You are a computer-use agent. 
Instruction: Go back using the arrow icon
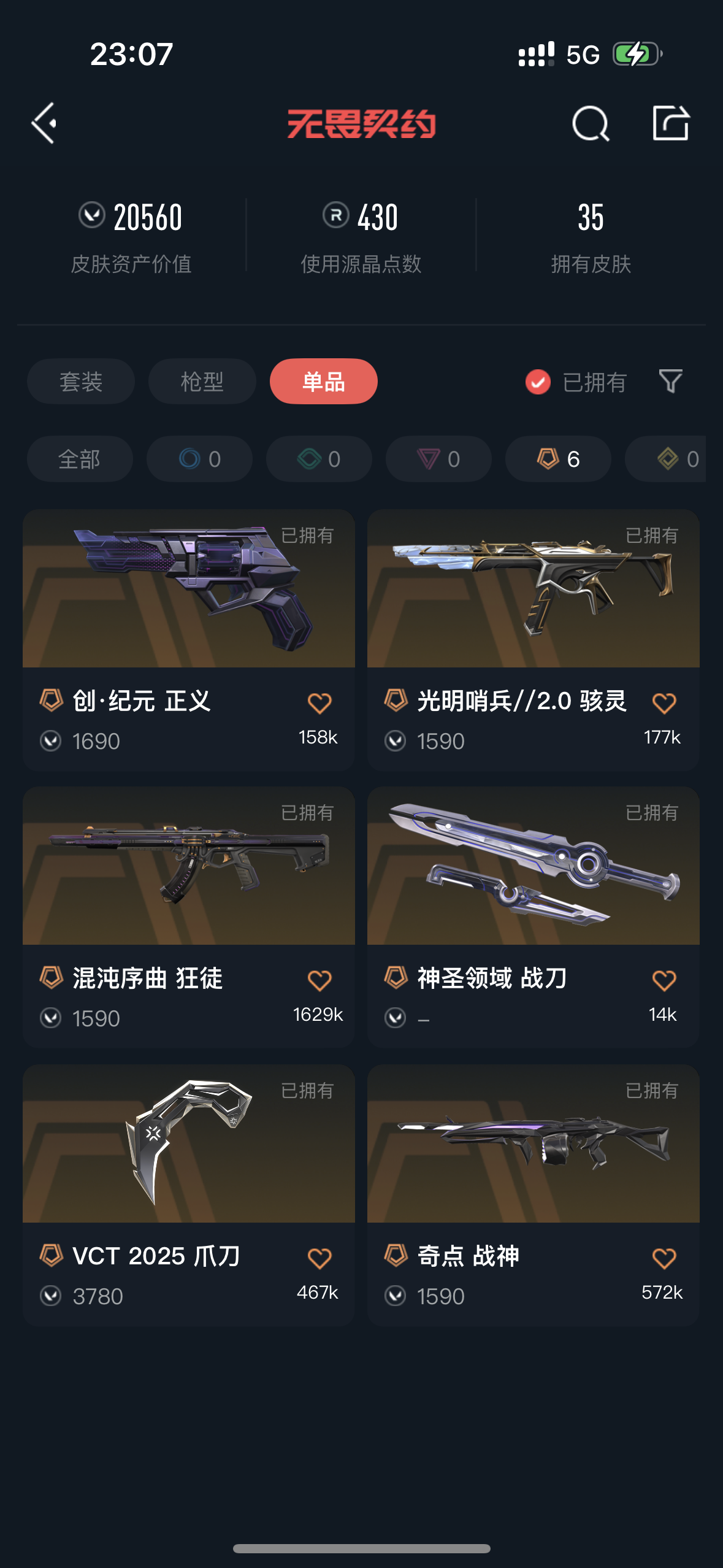(44, 123)
